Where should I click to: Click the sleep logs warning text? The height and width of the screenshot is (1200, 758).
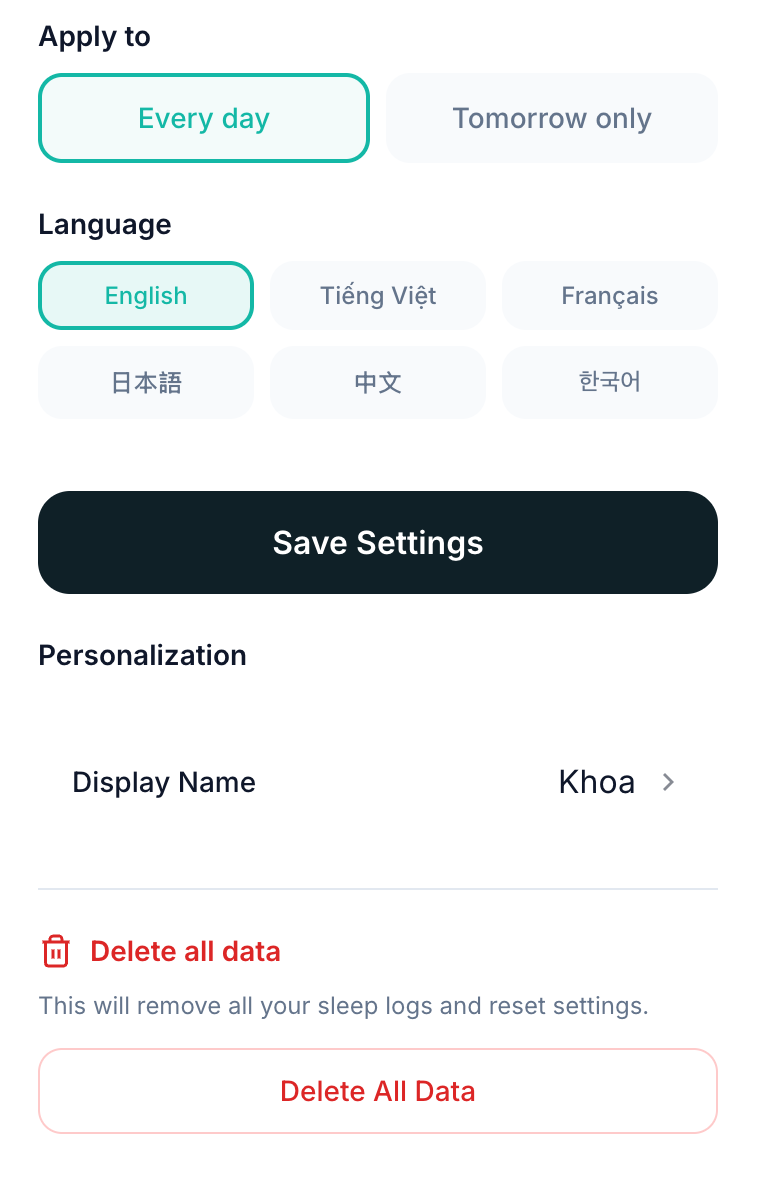(x=344, y=1006)
